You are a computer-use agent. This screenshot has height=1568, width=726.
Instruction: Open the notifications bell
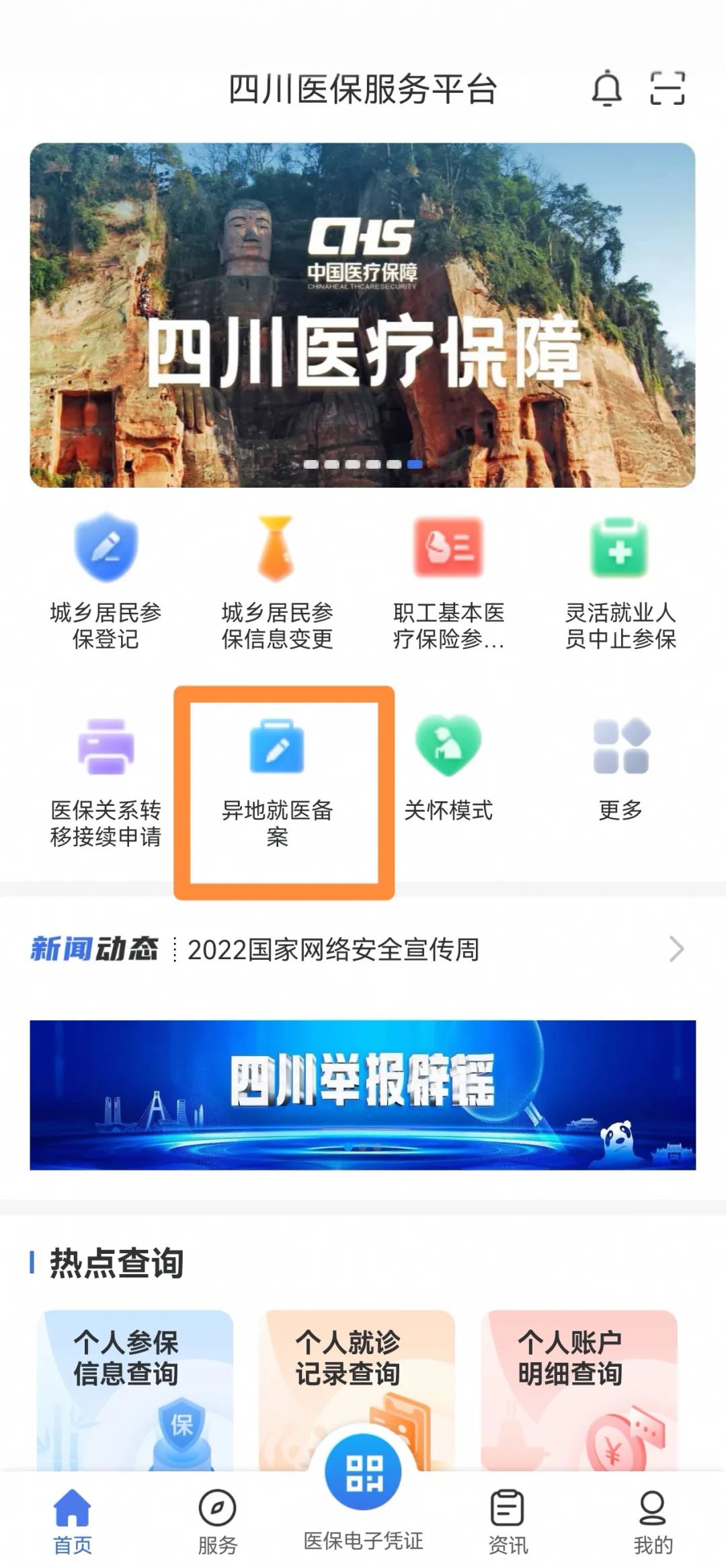pyautogui.click(x=606, y=88)
